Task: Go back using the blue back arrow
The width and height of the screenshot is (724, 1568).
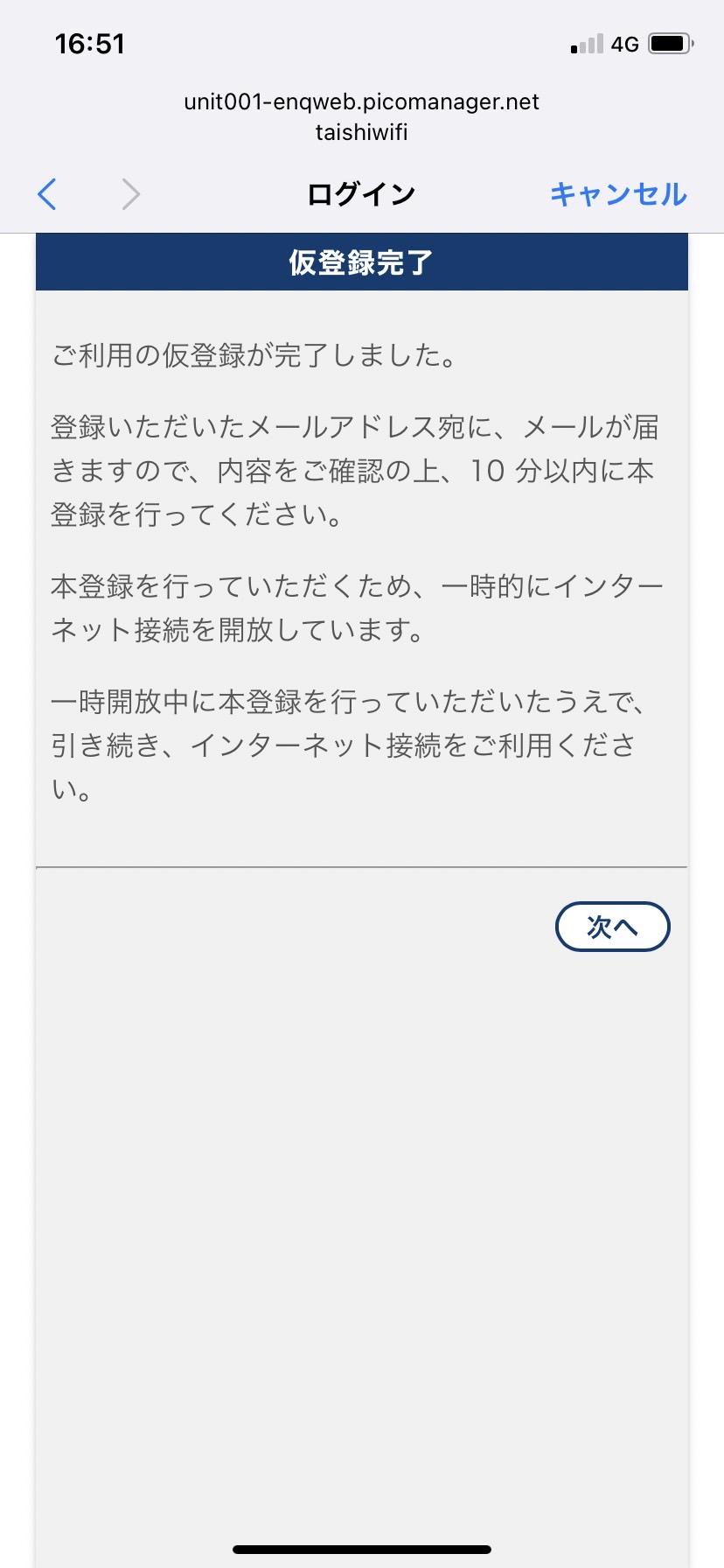Action: 47,194
